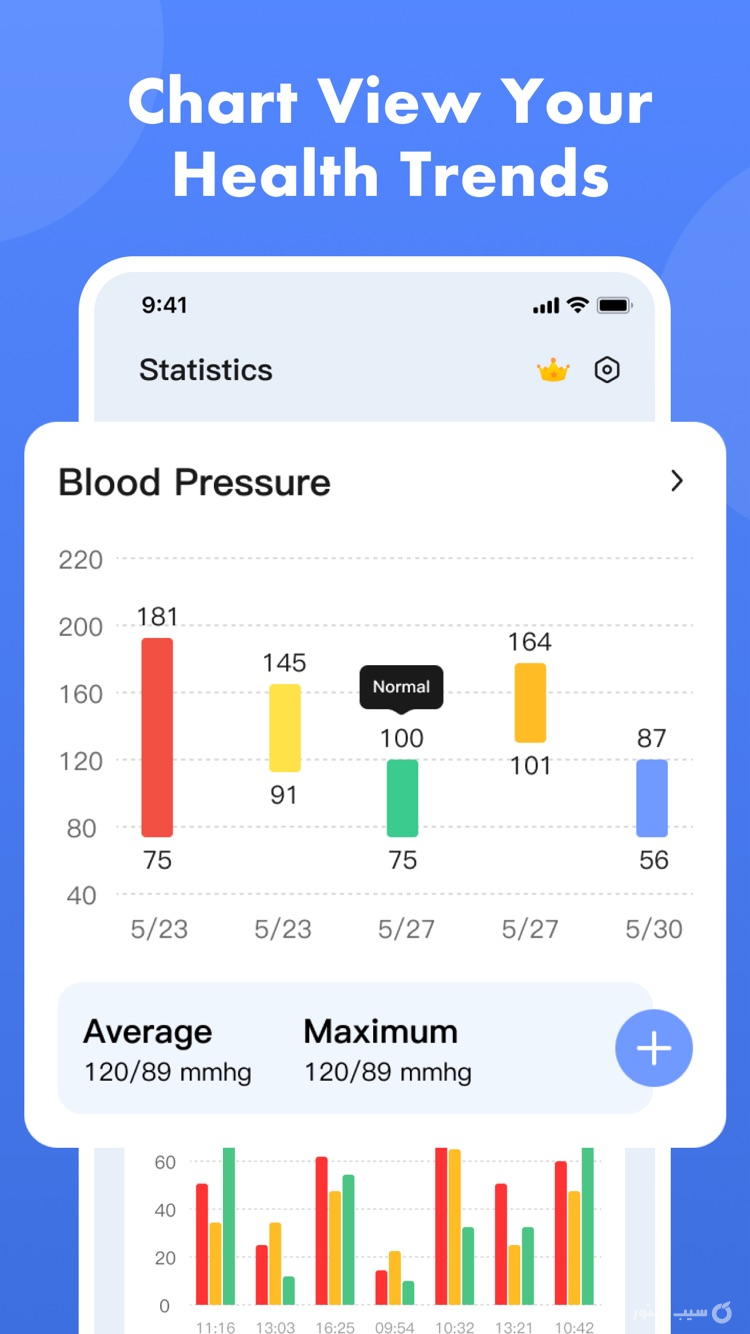Open the full Blood Pressure chart view
Viewport: 750px width, 1334px height.
(x=194, y=482)
